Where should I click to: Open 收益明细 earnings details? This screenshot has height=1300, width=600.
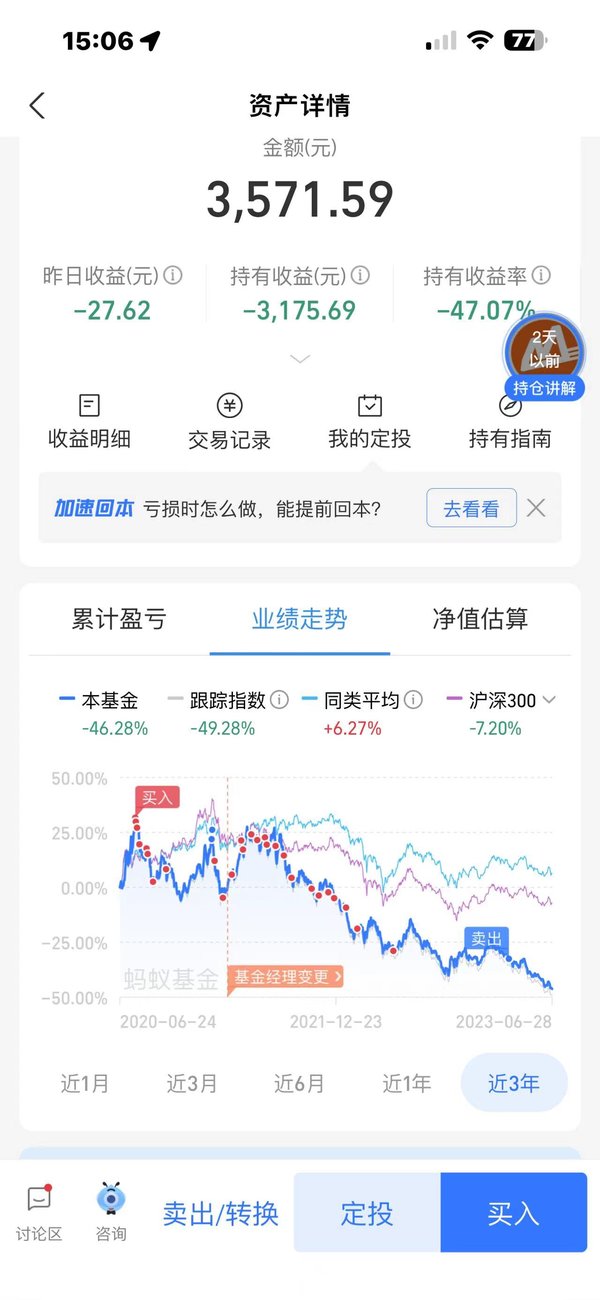pos(90,420)
